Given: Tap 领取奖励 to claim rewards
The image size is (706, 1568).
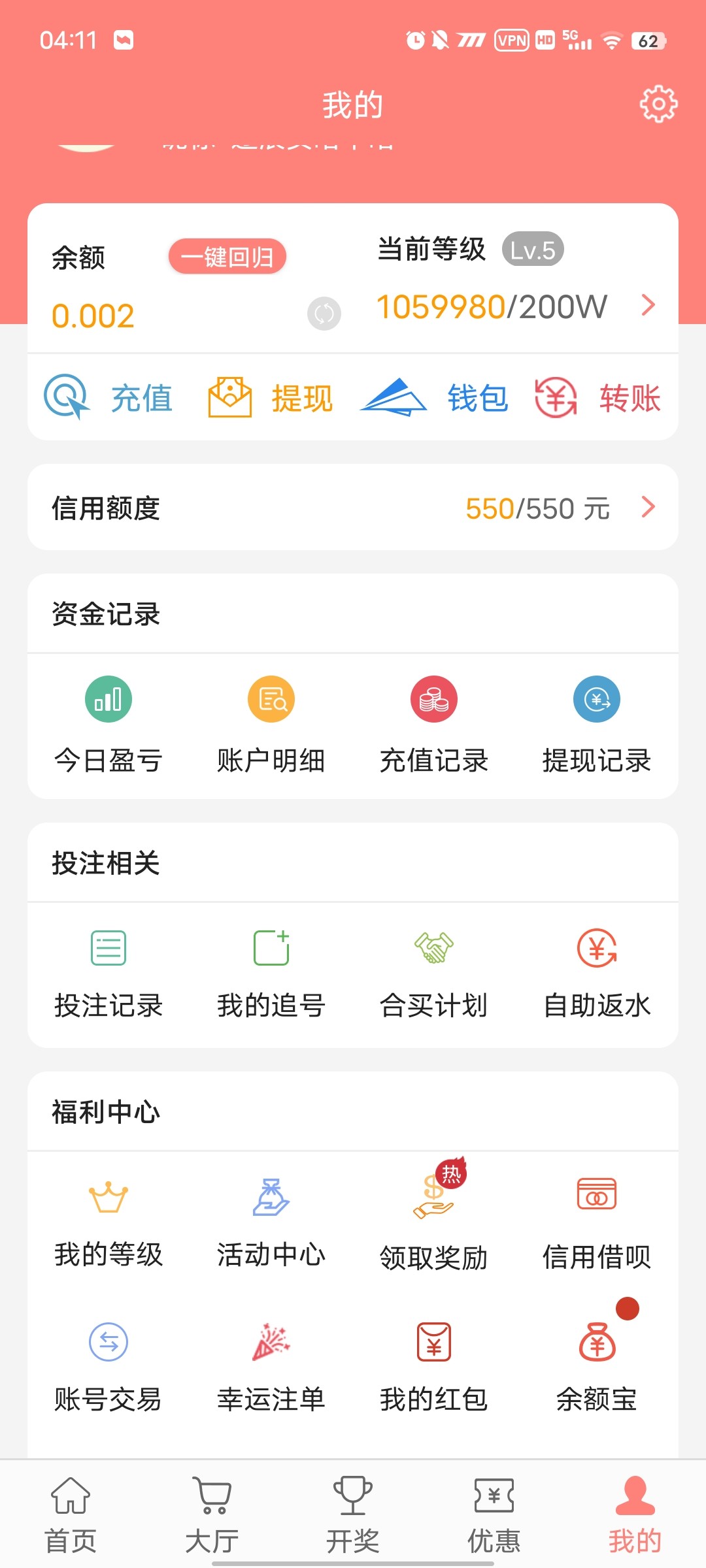Looking at the screenshot, I should tap(434, 1222).
